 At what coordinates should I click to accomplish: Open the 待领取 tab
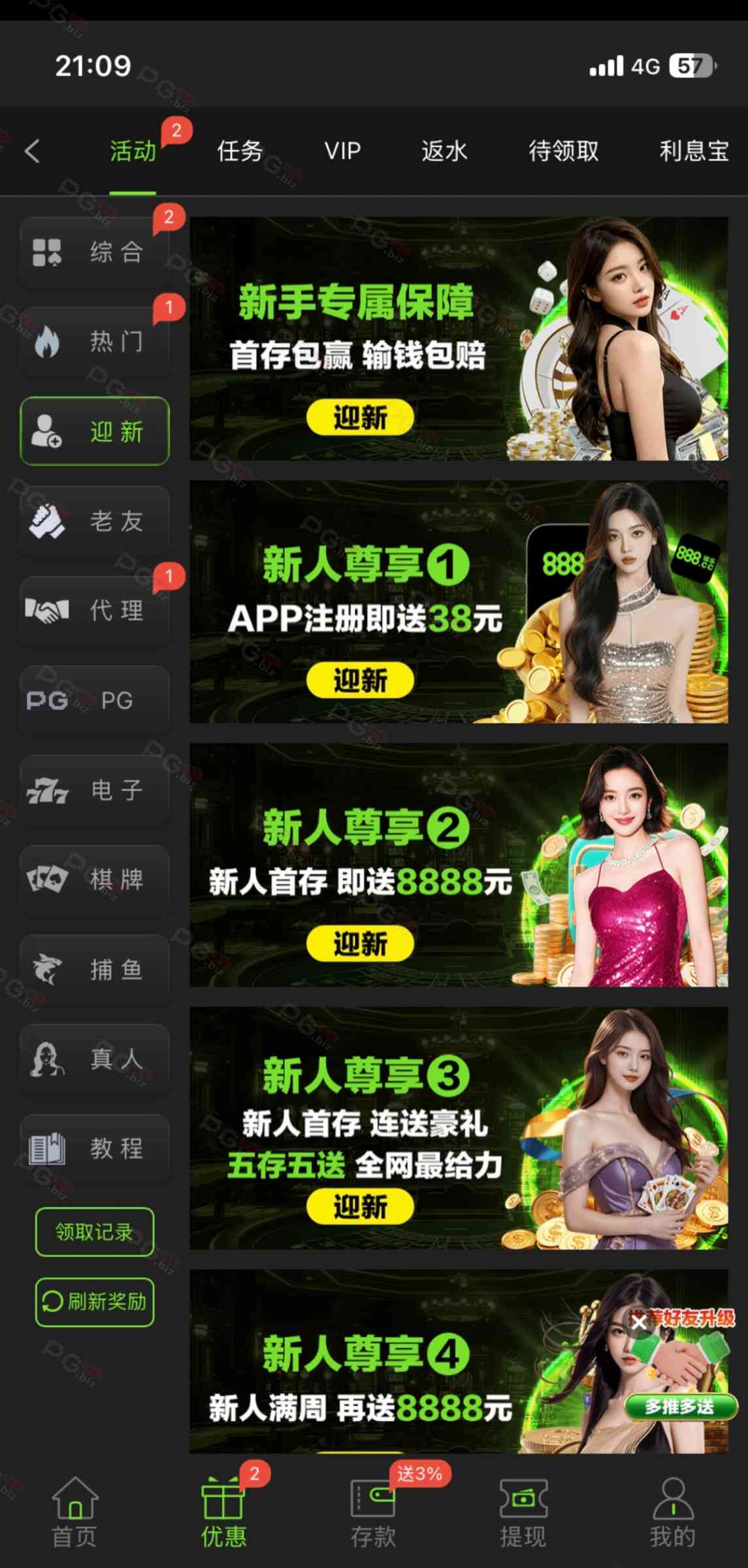point(563,151)
